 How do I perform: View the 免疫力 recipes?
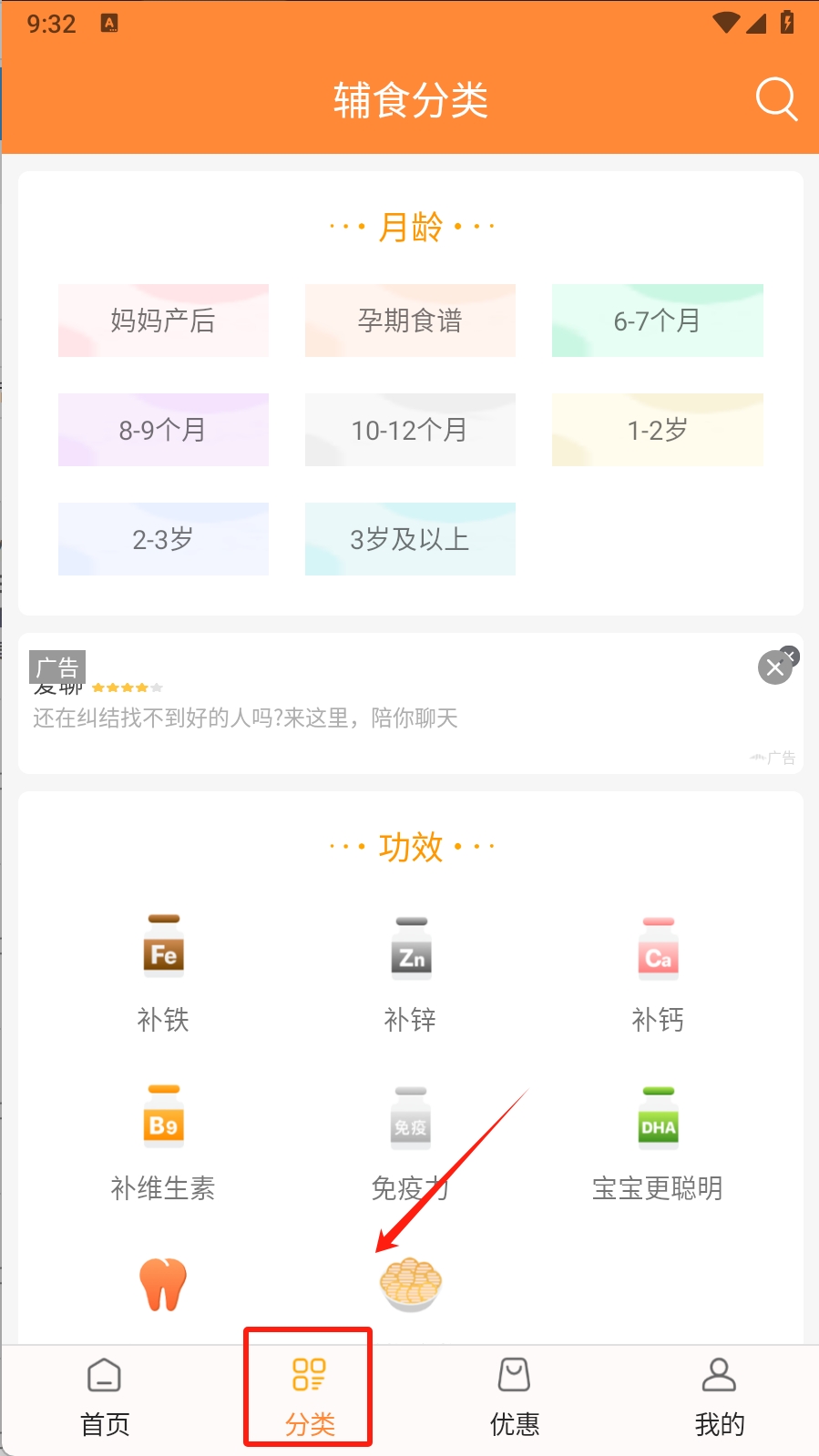tap(410, 1143)
